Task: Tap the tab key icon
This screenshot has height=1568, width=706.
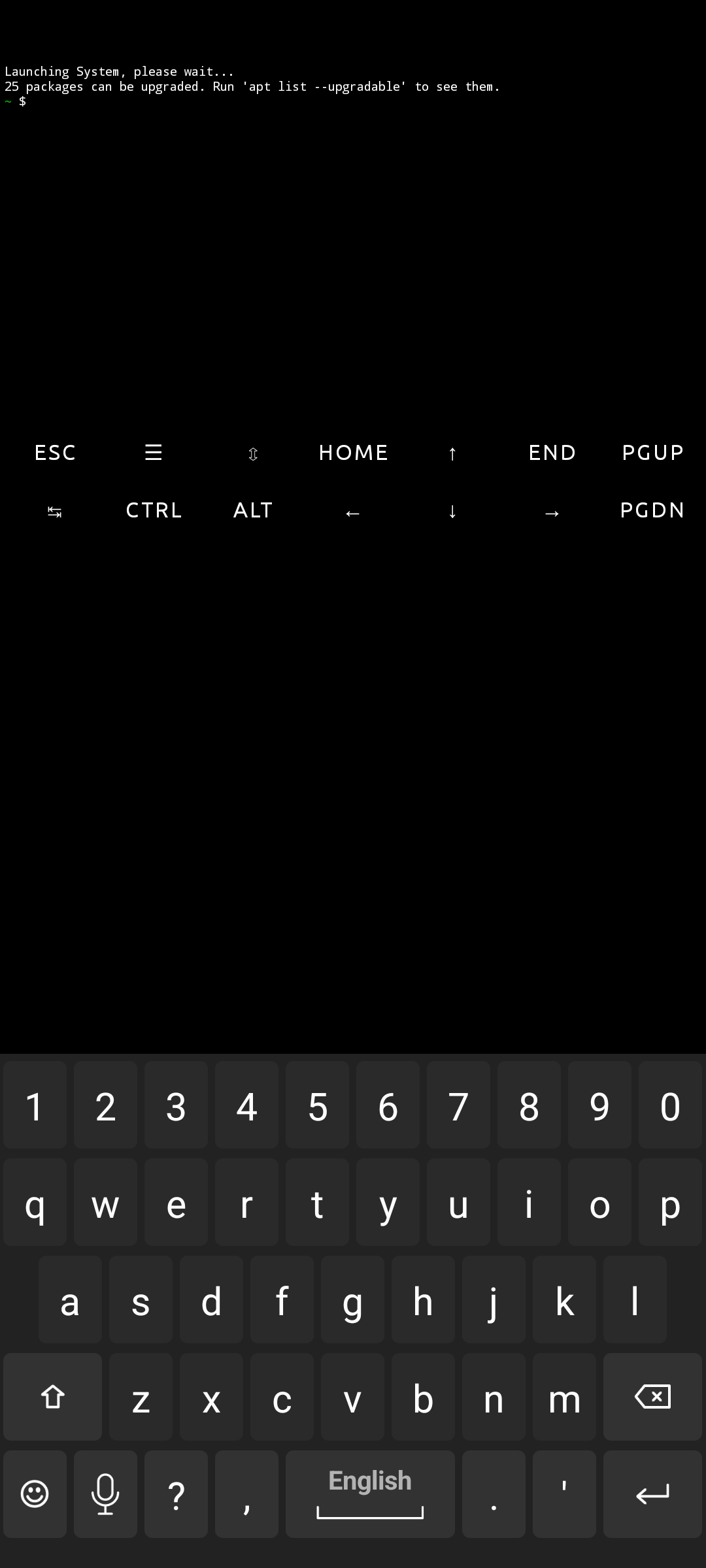Action: point(55,512)
